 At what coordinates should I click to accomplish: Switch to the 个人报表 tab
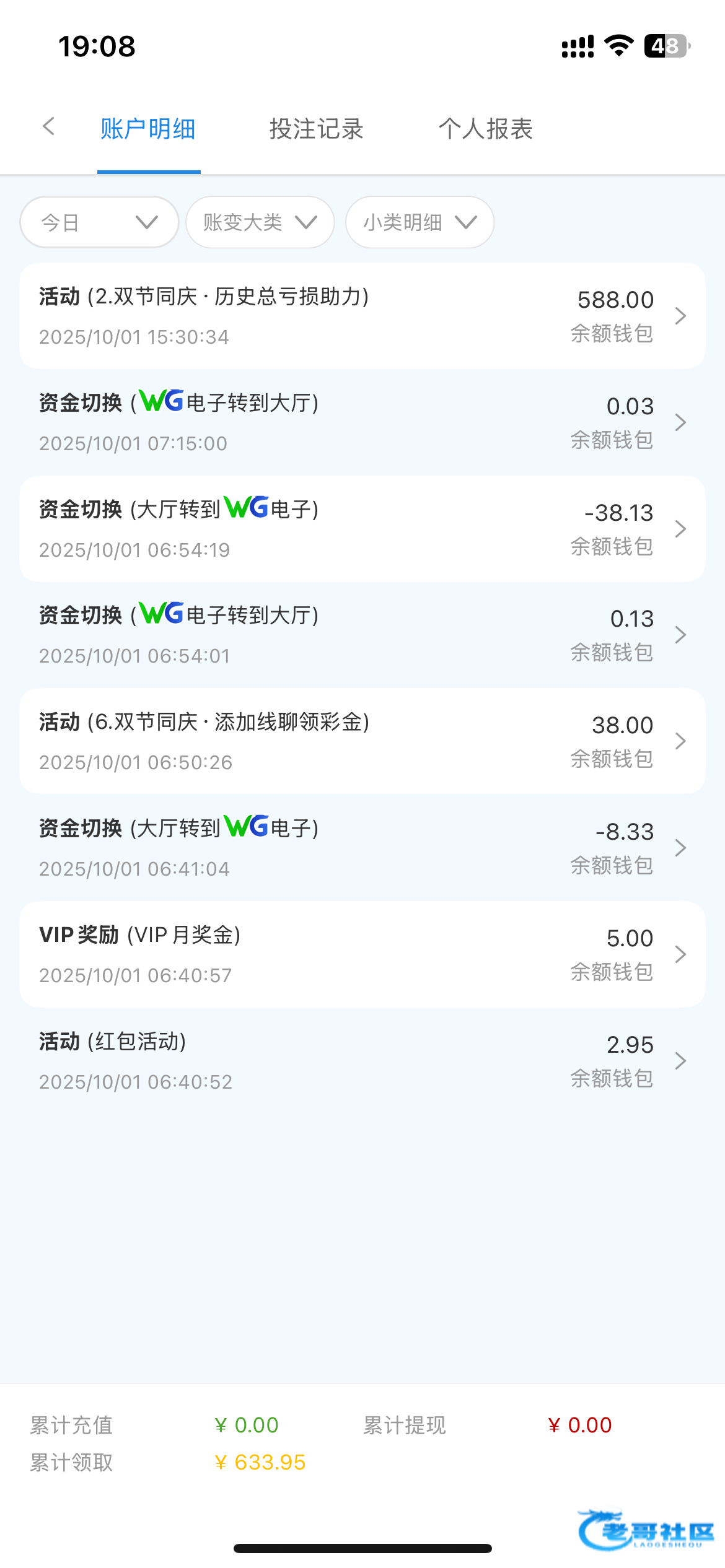click(x=485, y=129)
